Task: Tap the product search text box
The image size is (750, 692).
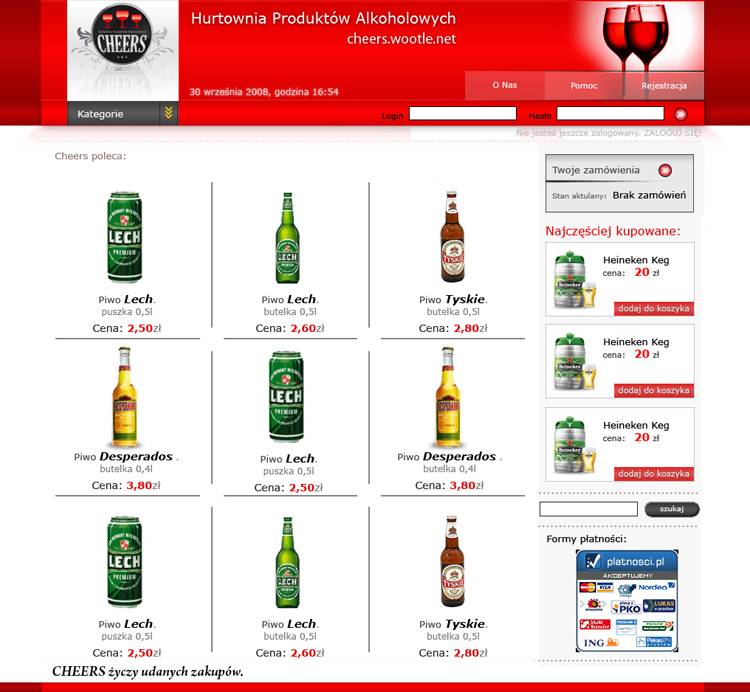Action: click(x=588, y=509)
